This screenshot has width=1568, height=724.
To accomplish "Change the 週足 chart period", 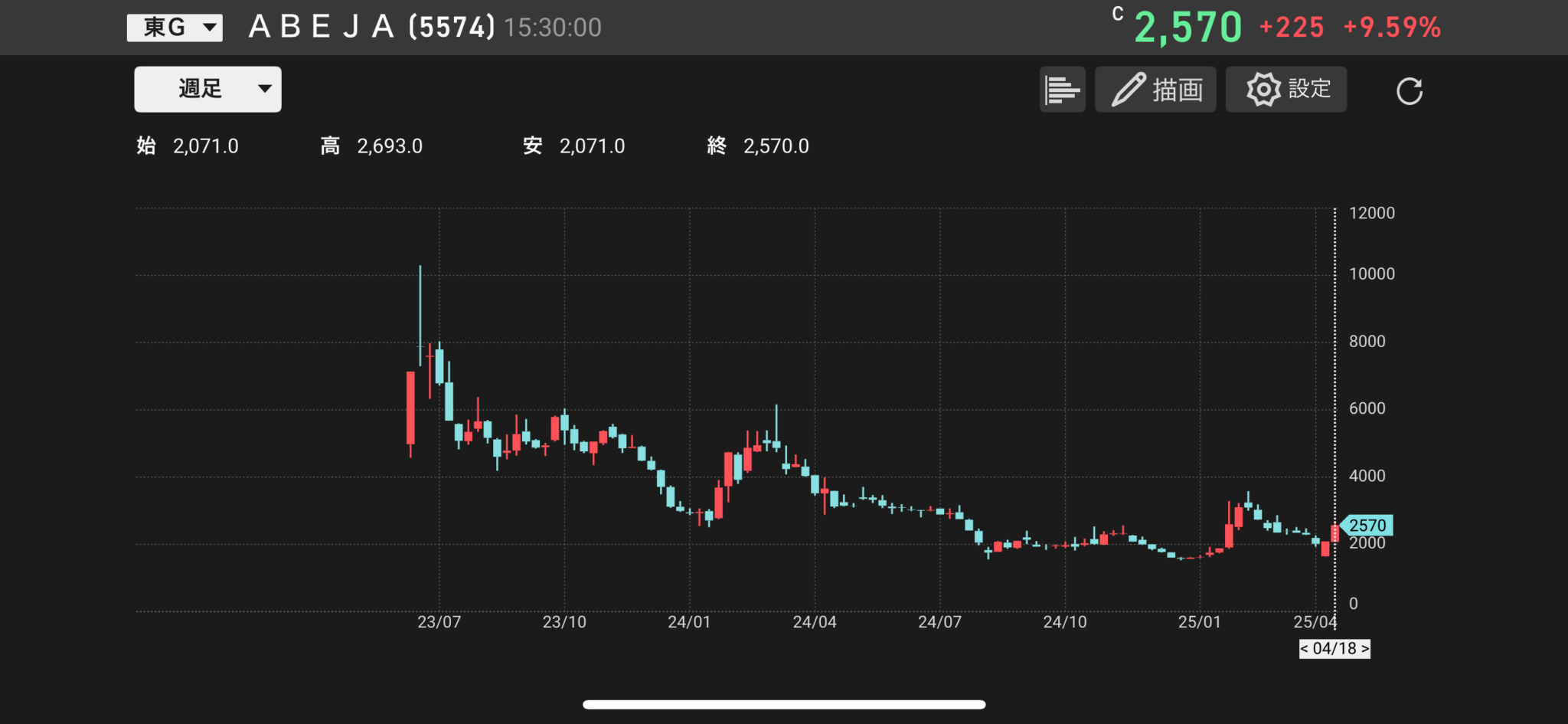I will pos(207,89).
